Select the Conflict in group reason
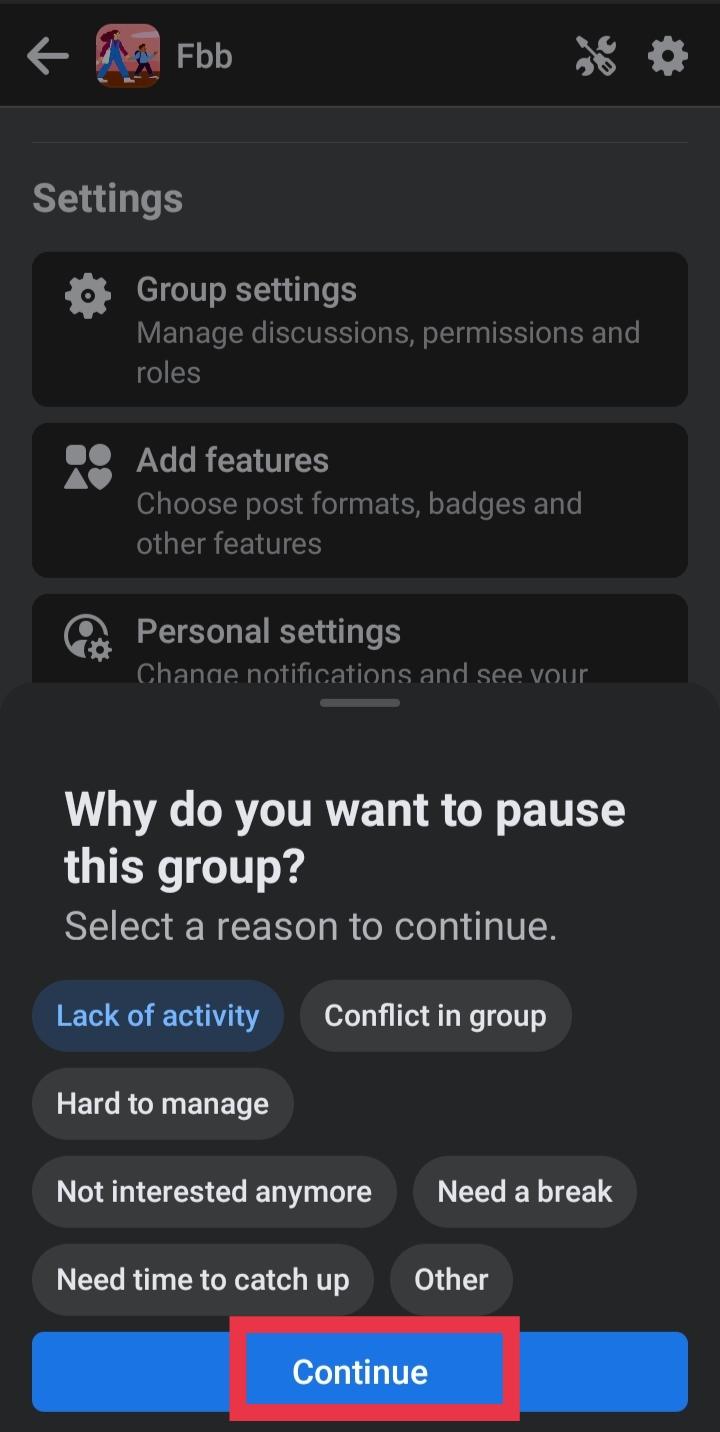Image resolution: width=720 pixels, height=1432 pixels. (x=435, y=1015)
